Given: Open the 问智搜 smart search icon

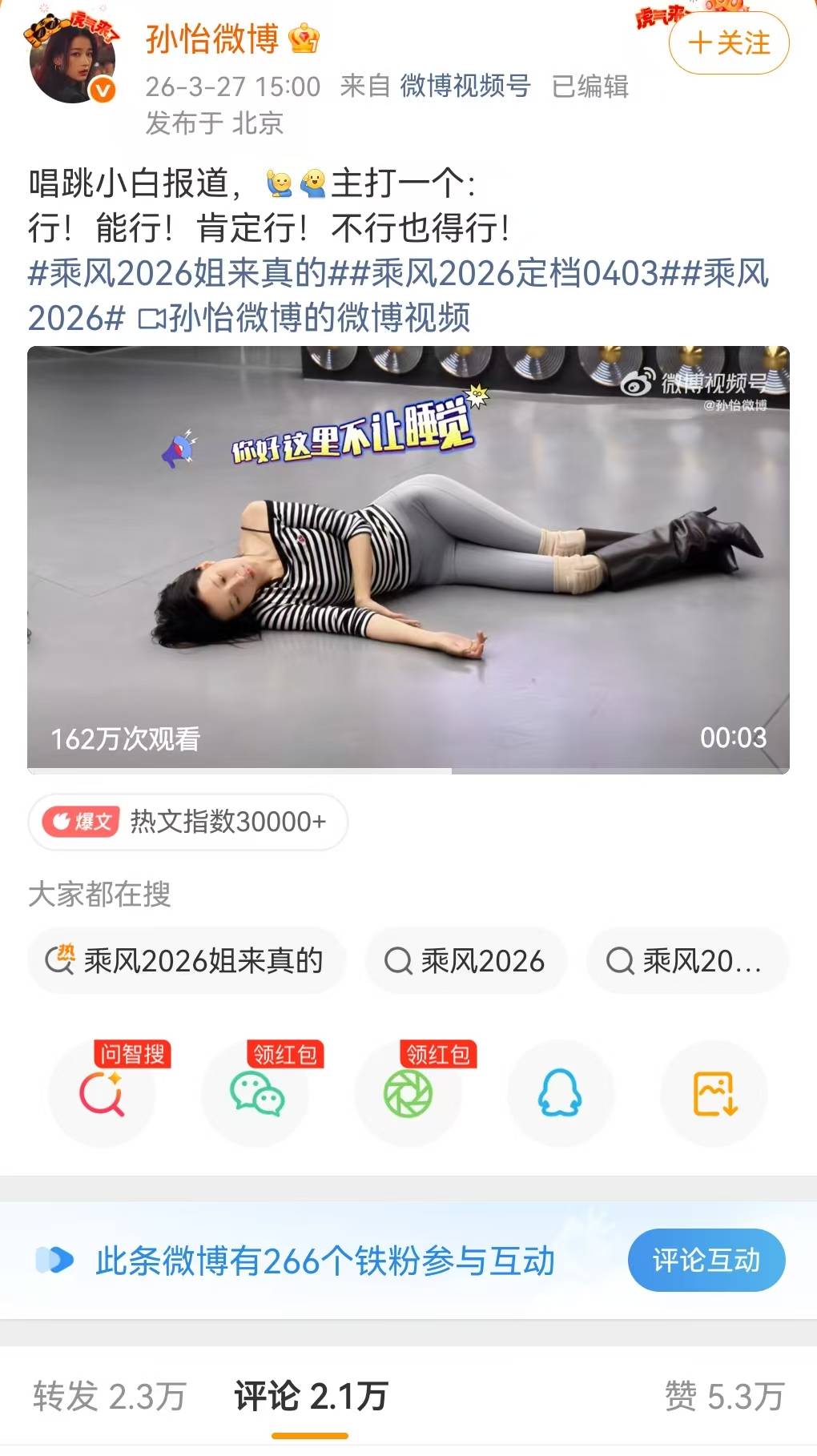Looking at the screenshot, I should click(x=102, y=1093).
